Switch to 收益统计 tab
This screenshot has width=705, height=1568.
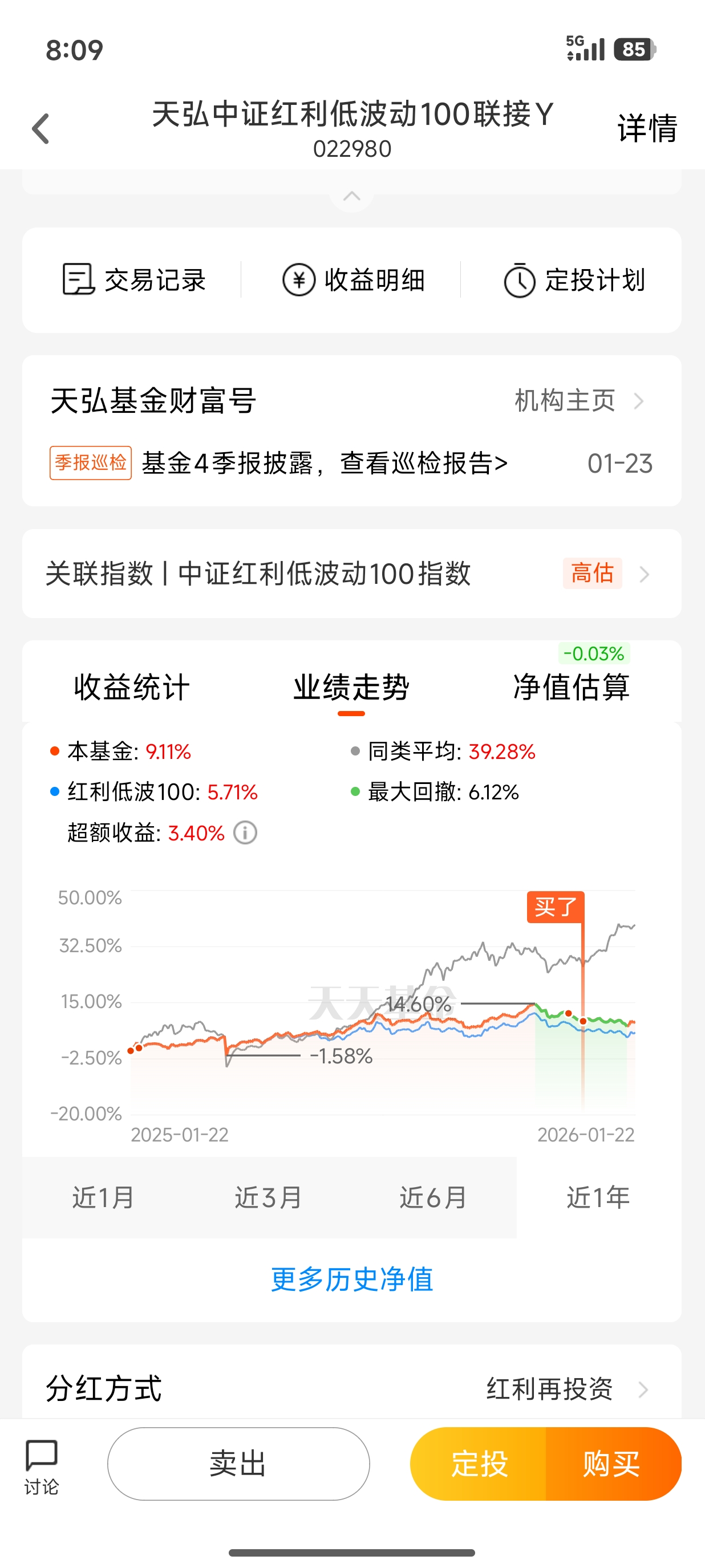click(132, 687)
